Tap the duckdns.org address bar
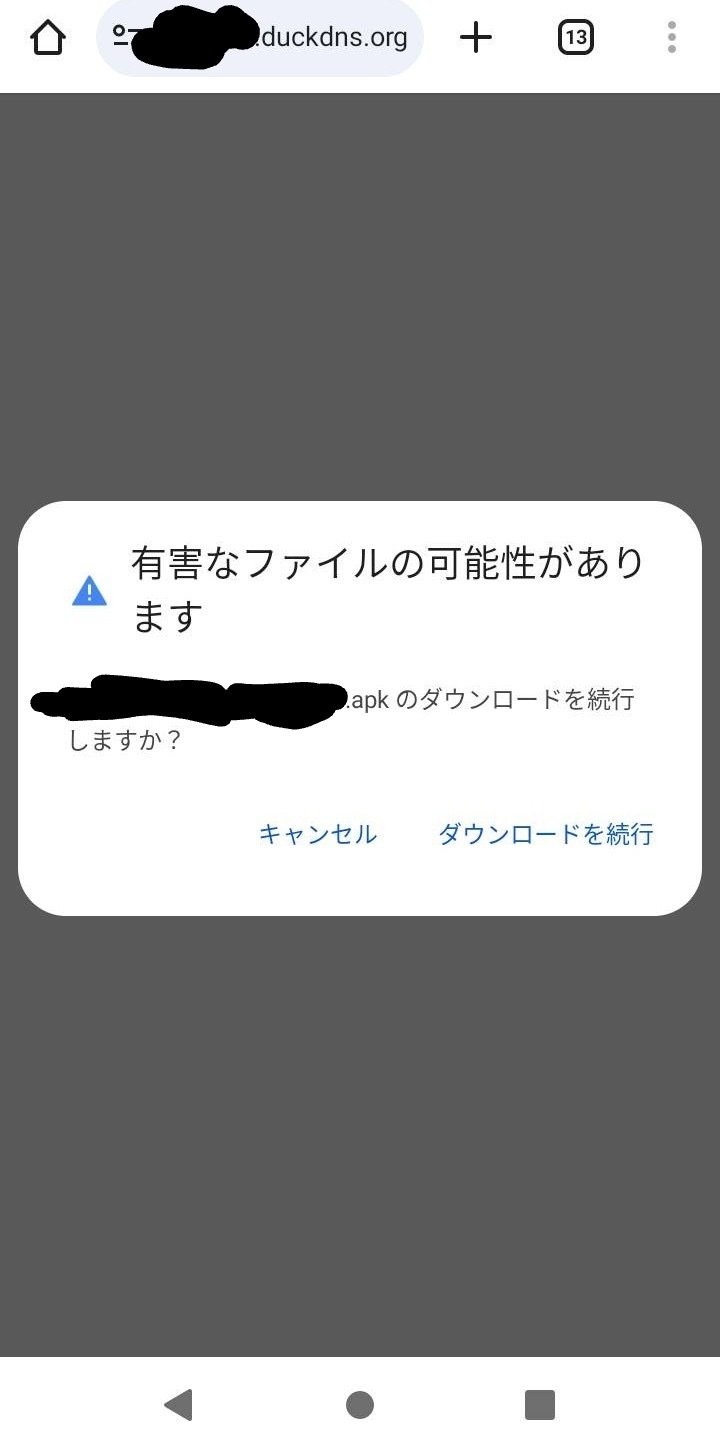720x1452 pixels. click(x=260, y=38)
